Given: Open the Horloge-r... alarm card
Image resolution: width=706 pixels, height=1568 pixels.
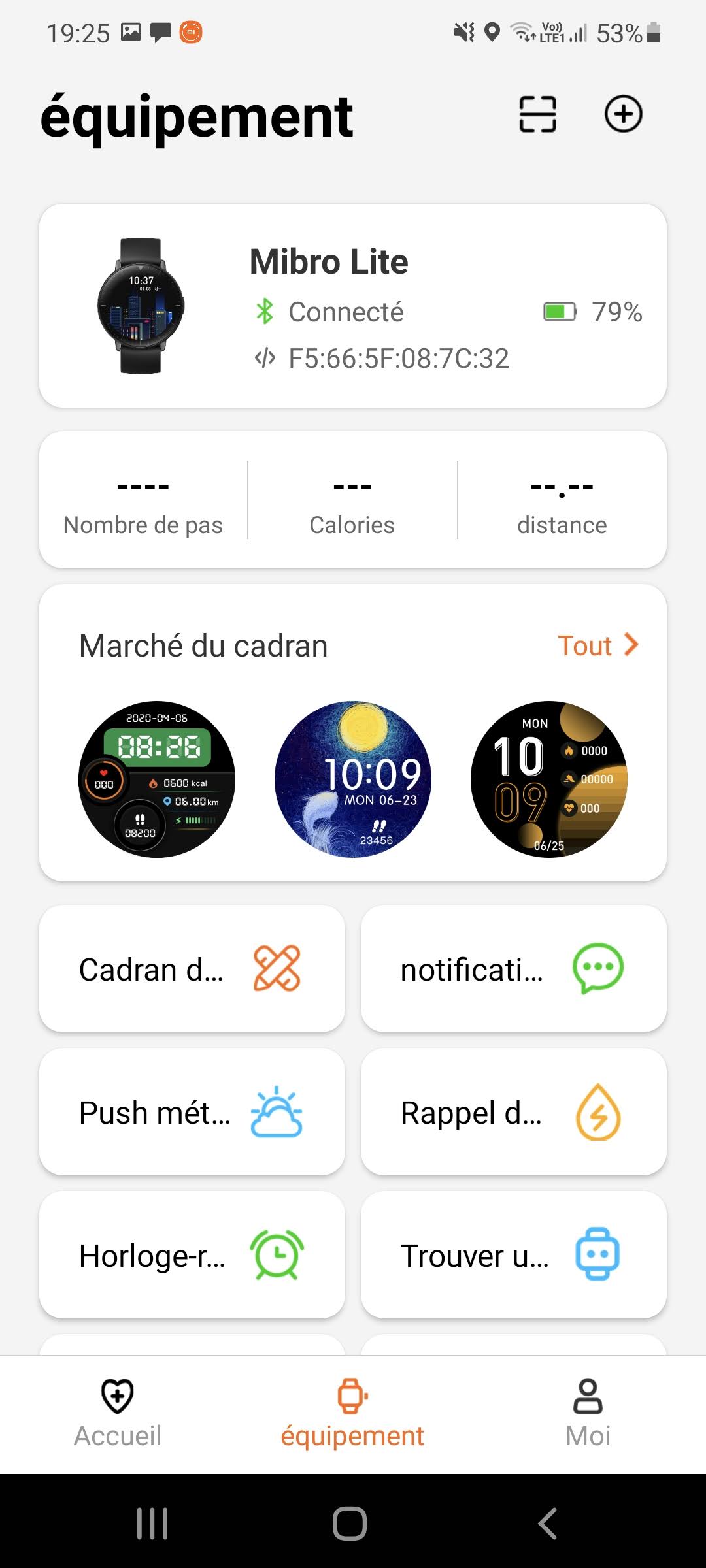Looking at the screenshot, I should coord(192,1254).
